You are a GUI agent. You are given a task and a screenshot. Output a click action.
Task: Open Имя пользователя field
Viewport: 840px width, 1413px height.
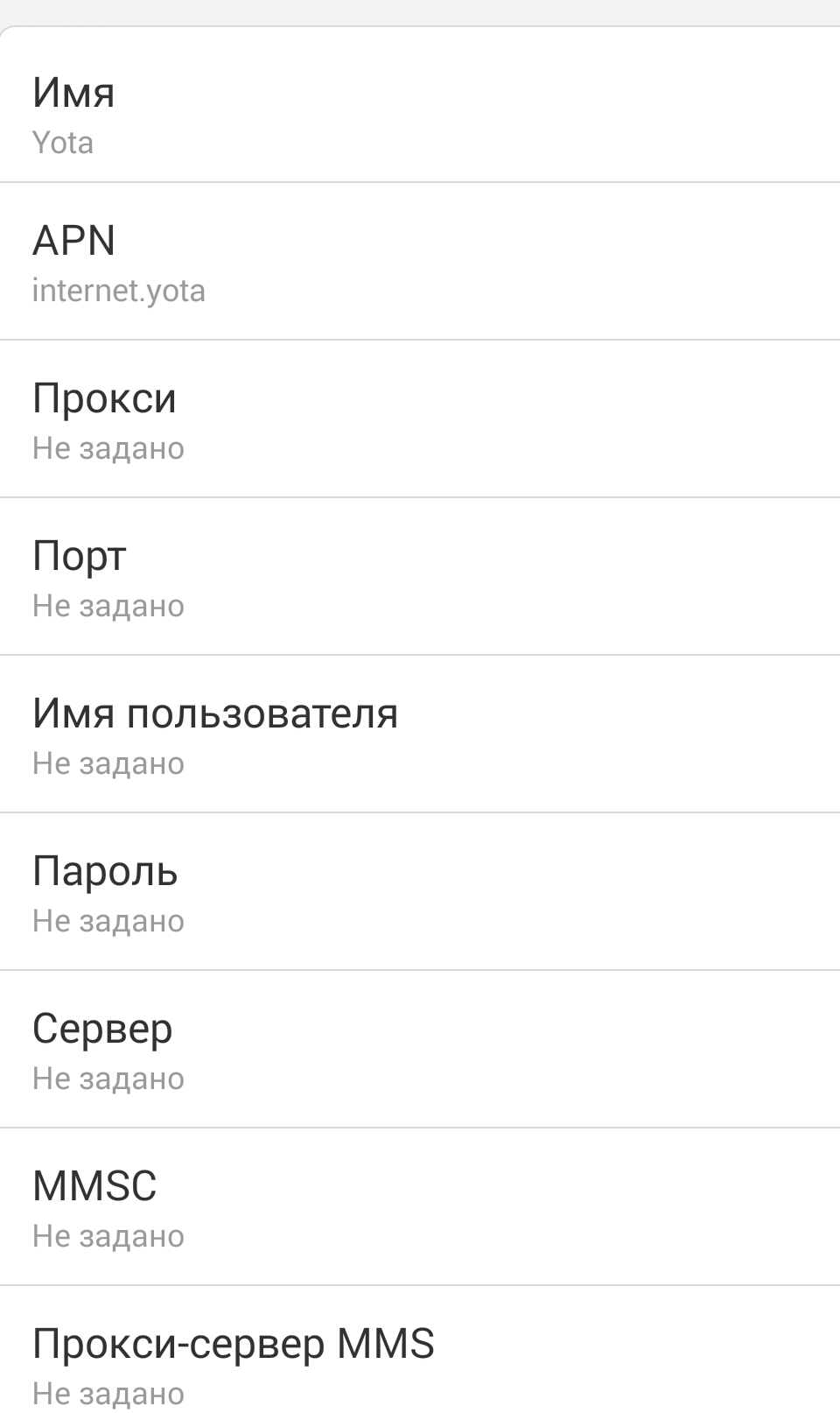[x=420, y=734]
